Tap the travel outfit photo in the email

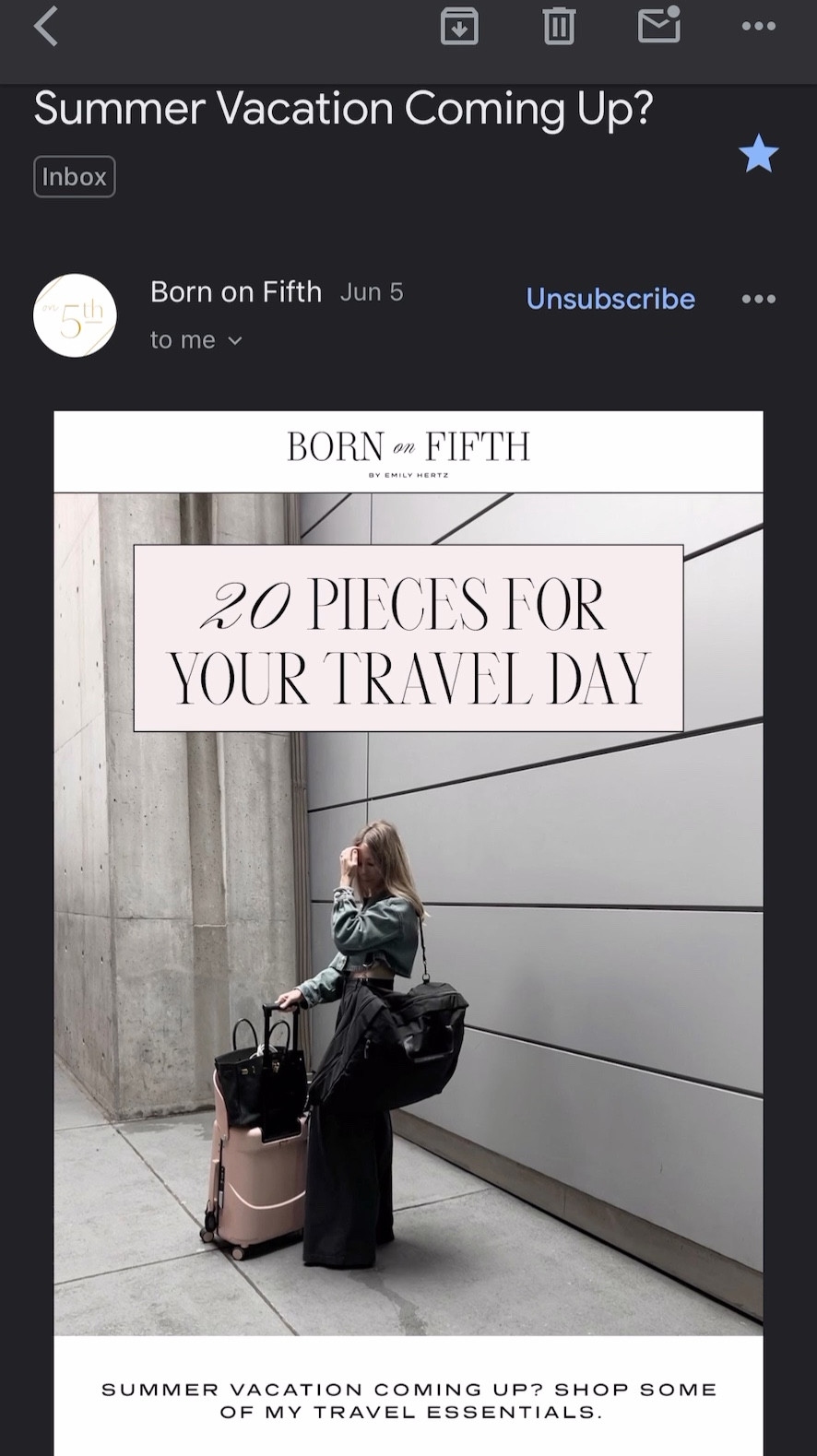pyautogui.click(x=408, y=1060)
